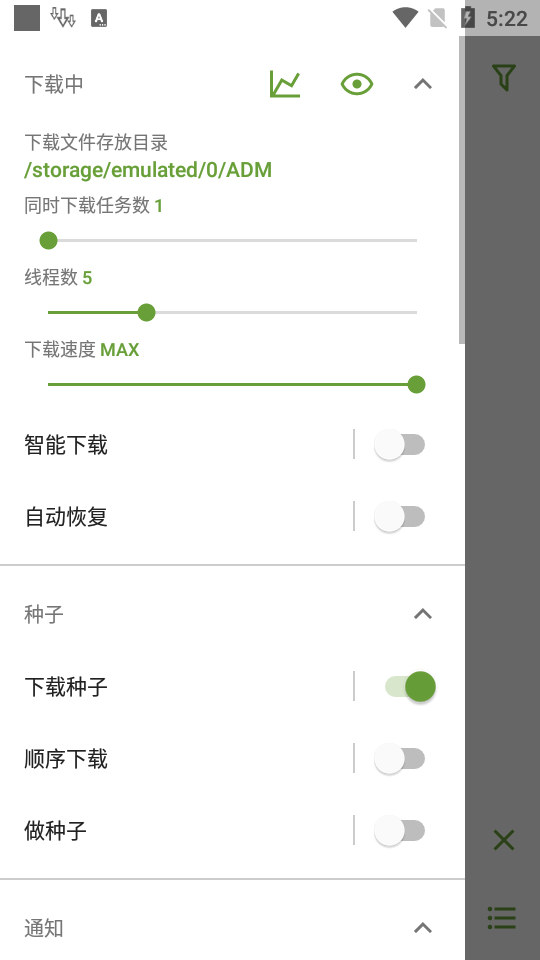Tap the 线程数 slider track
540x960 pixels.
coord(232,312)
